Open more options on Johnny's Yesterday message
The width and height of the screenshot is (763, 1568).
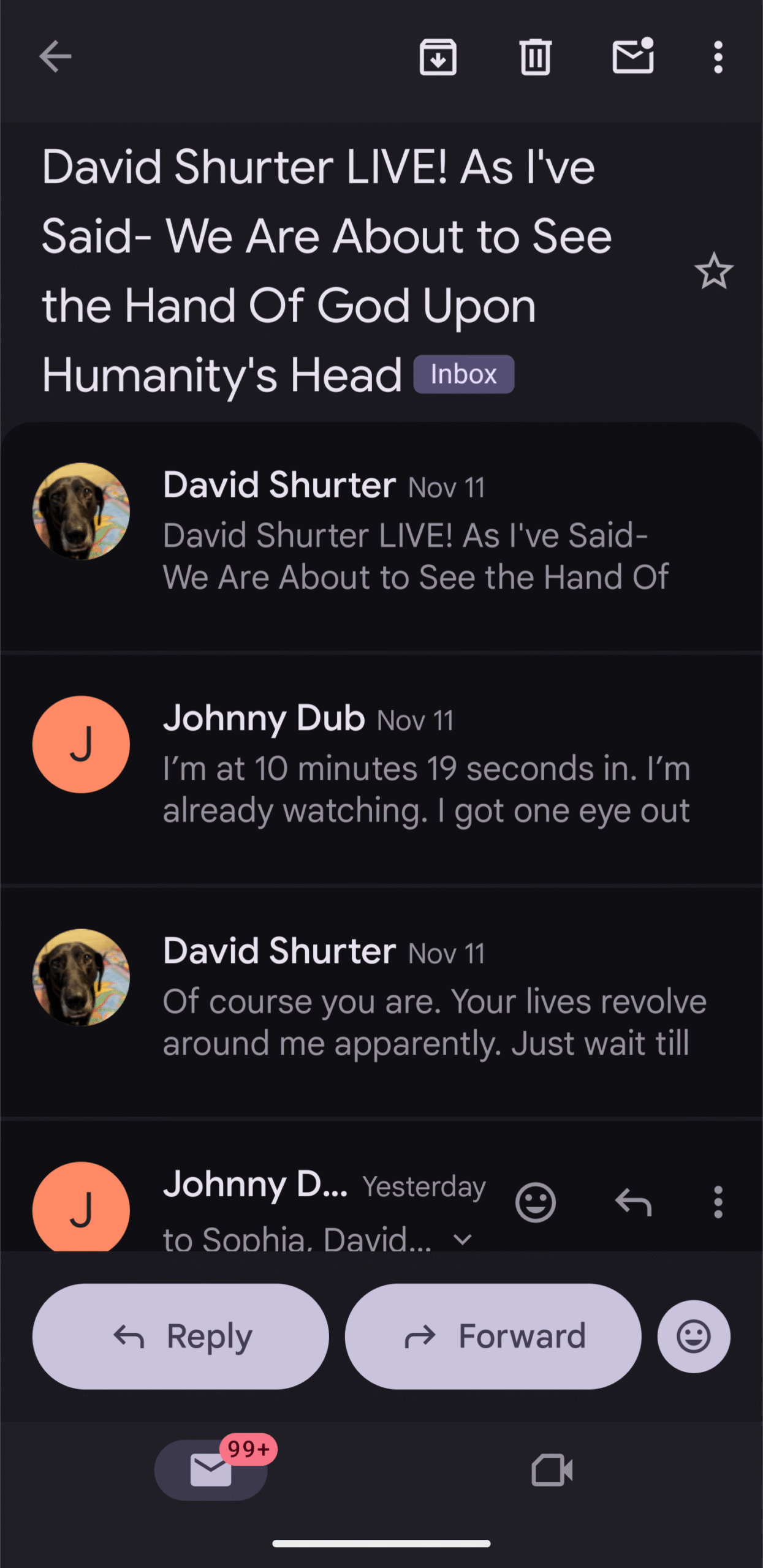(718, 1202)
